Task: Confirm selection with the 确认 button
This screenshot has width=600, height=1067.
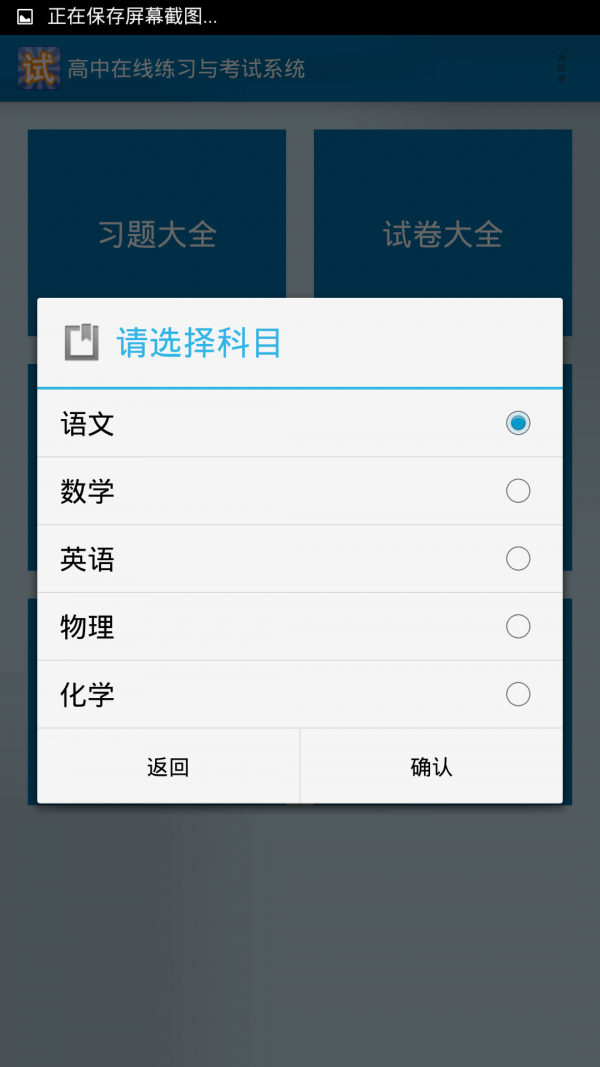Action: (431, 767)
